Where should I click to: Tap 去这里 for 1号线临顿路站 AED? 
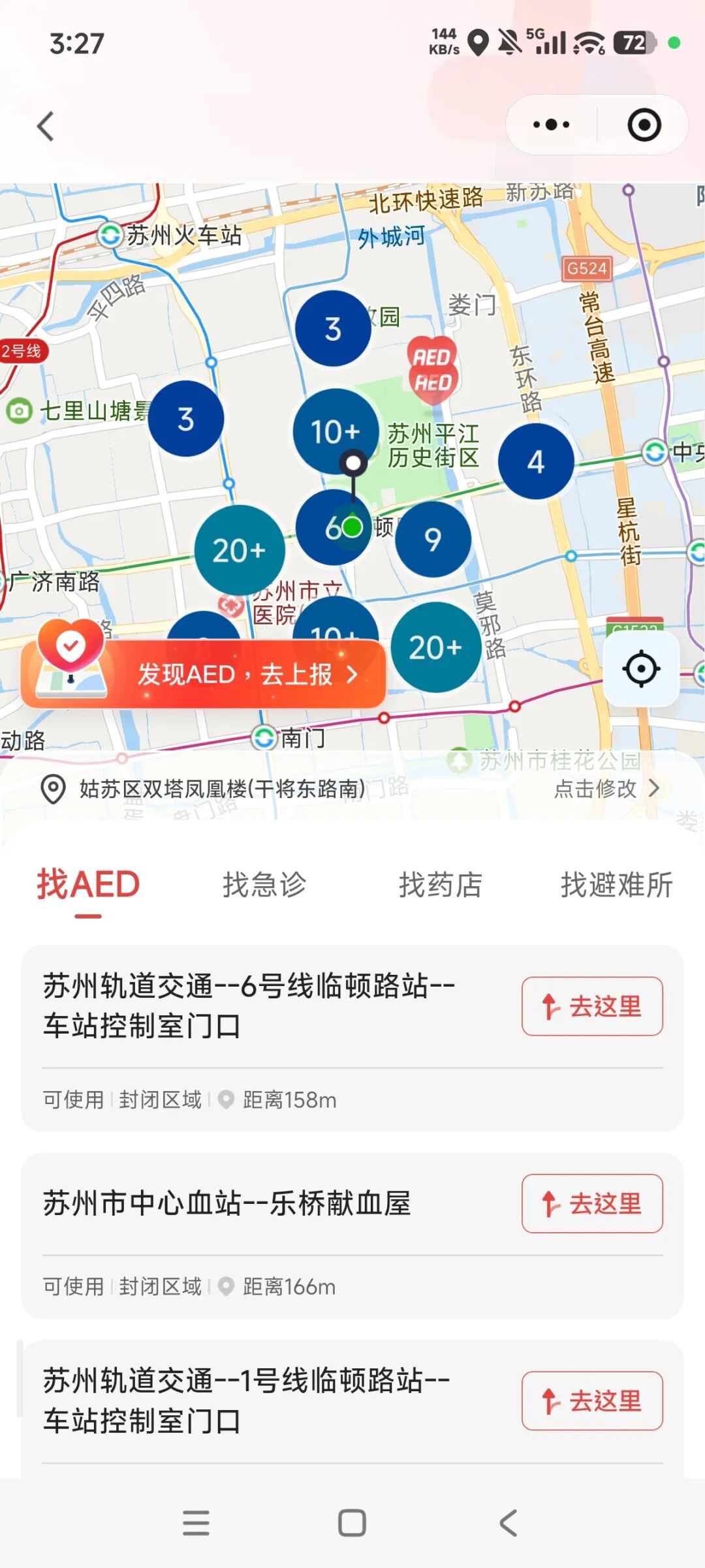(592, 1401)
